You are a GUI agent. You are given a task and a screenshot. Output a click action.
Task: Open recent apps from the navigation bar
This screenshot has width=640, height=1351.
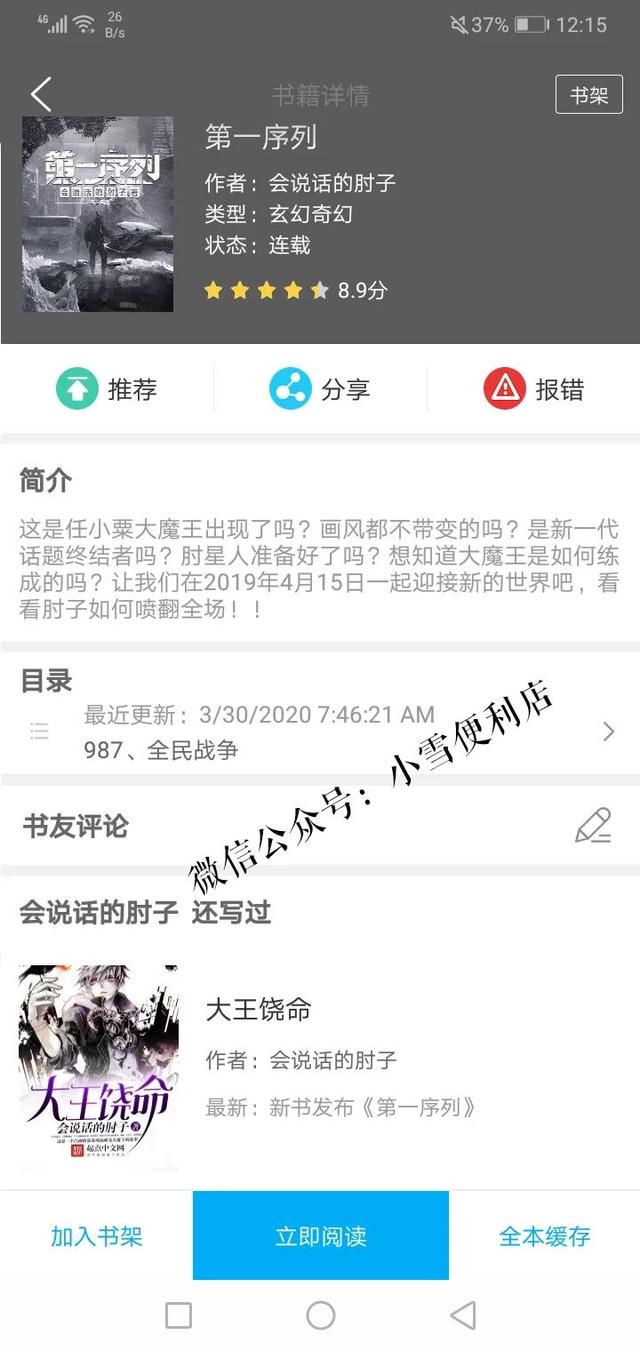pyautogui.click(x=178, y=1315)
